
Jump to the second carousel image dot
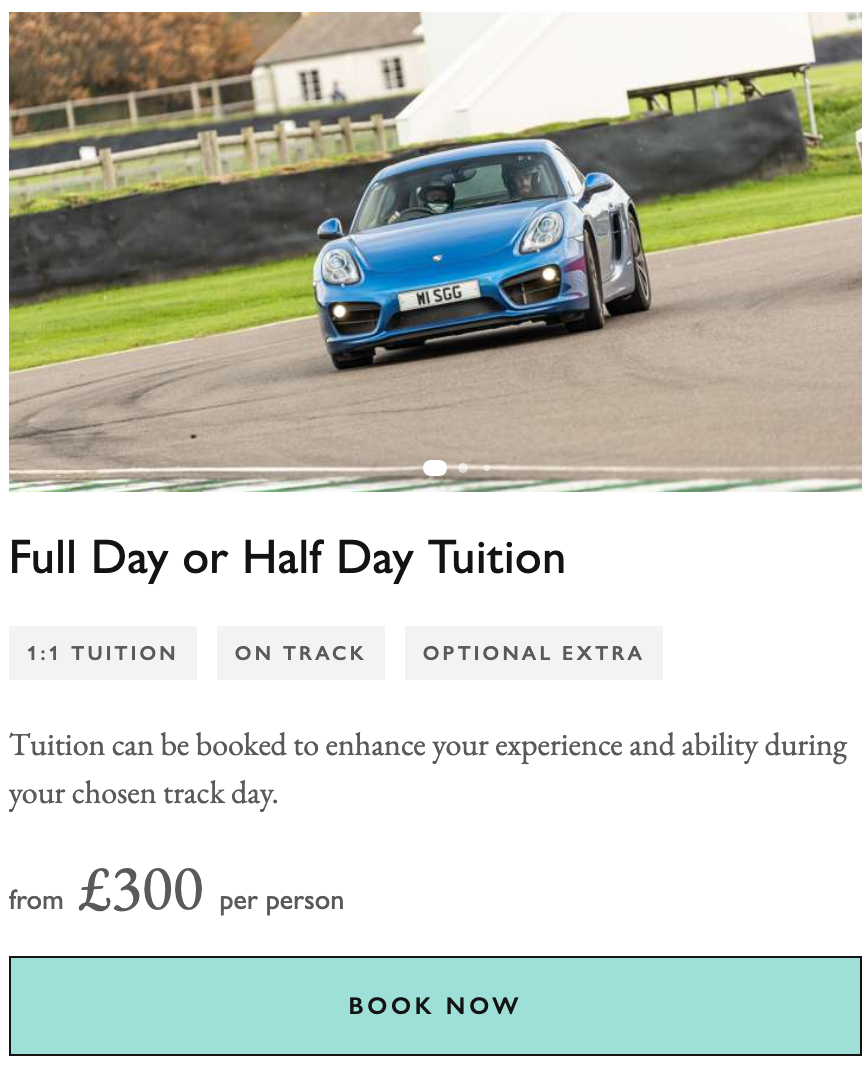click(463, 467)
